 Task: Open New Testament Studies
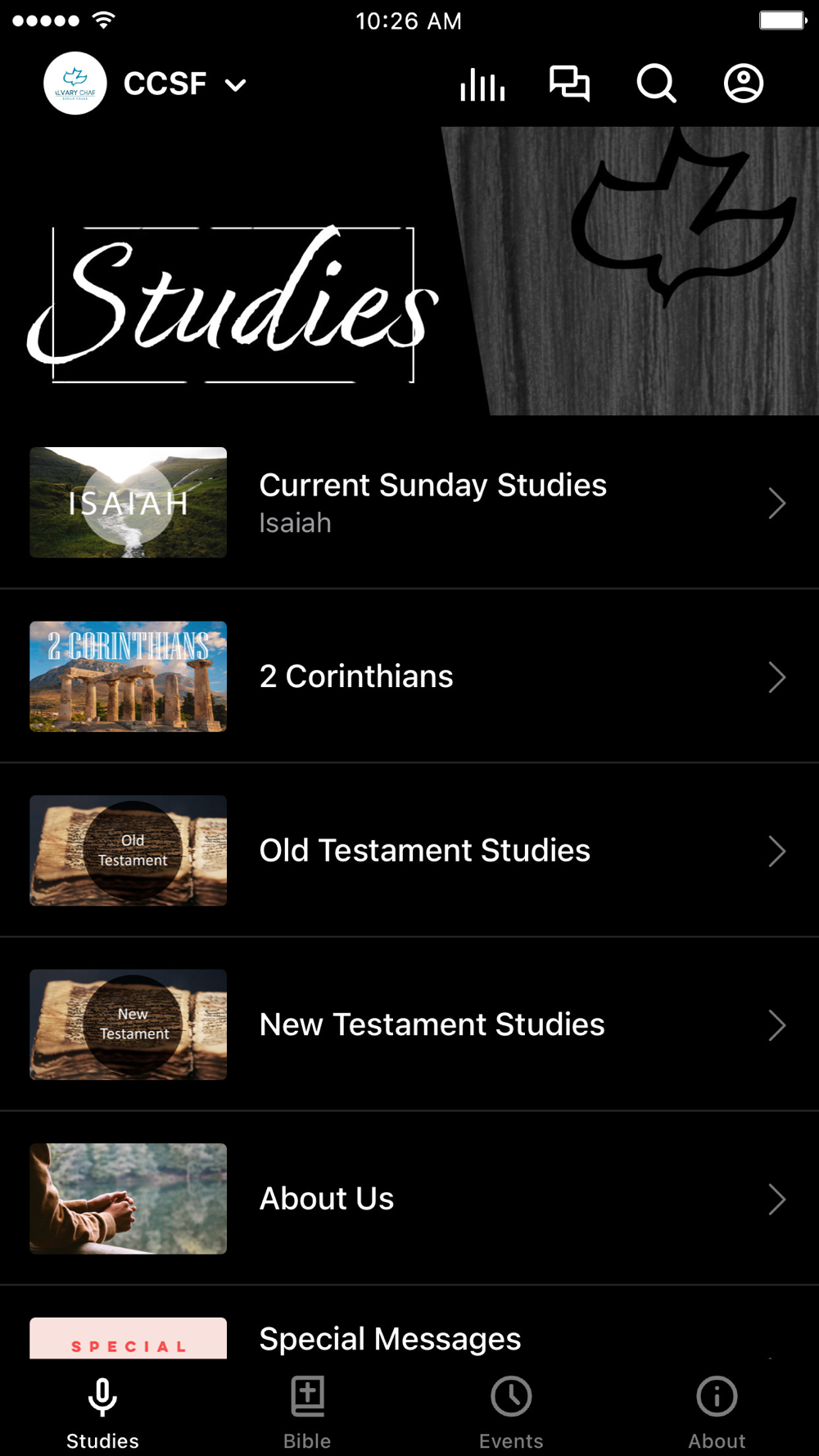409,1024
